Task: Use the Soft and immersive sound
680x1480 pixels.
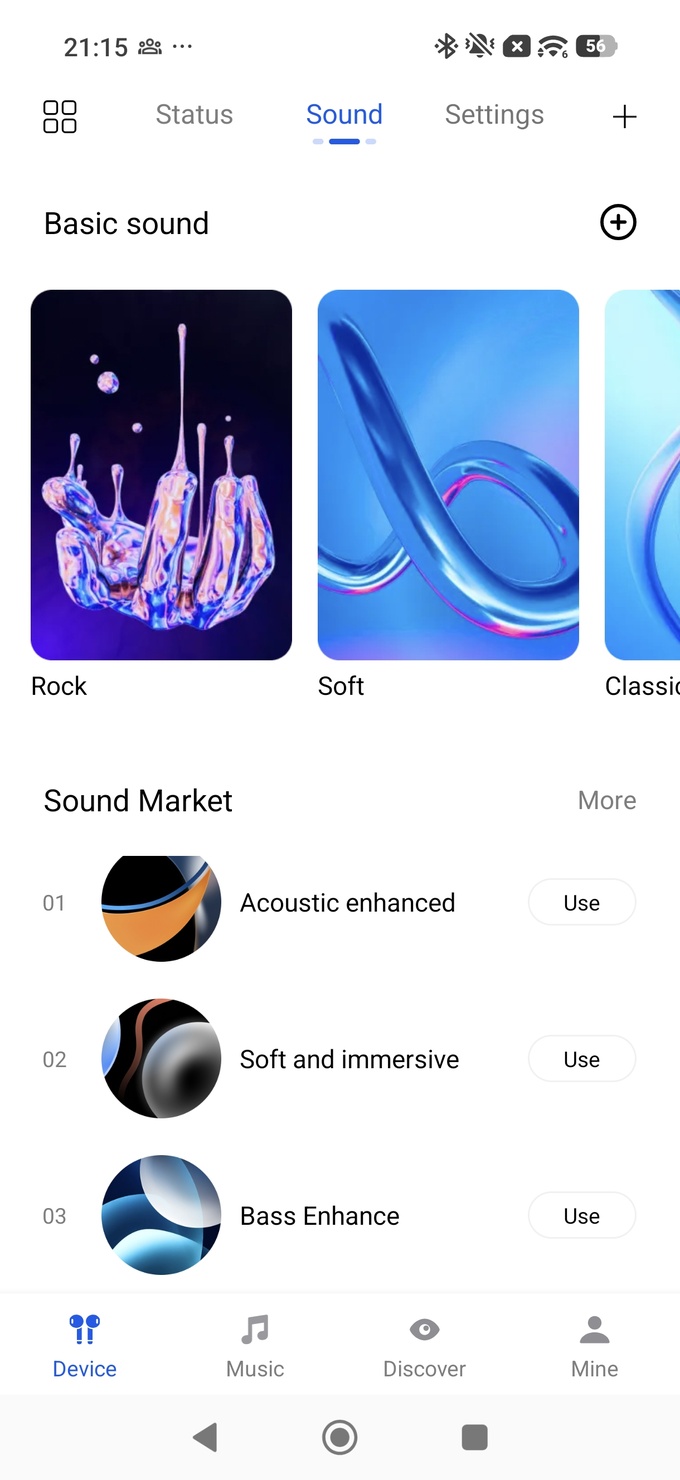Action: 581,1059
